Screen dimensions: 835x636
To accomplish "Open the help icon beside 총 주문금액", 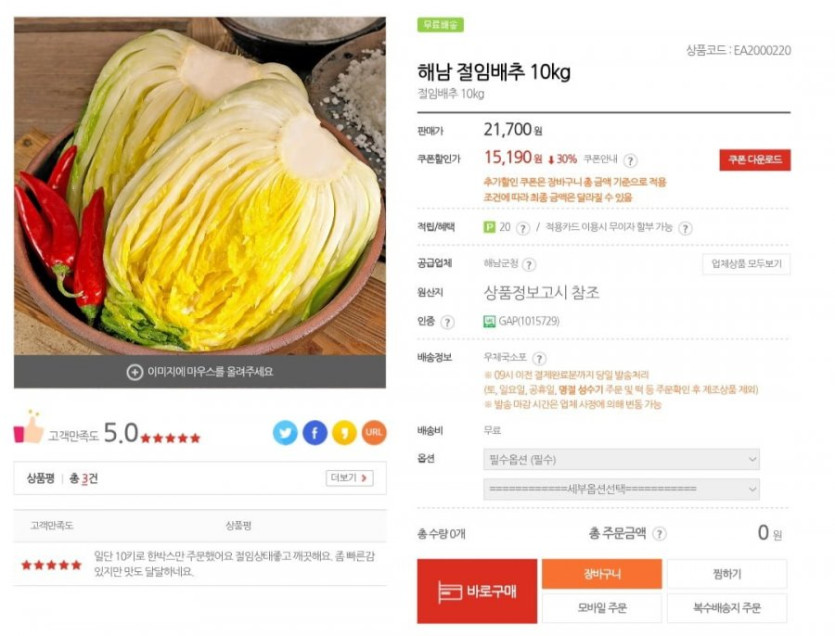I will 659,534.
